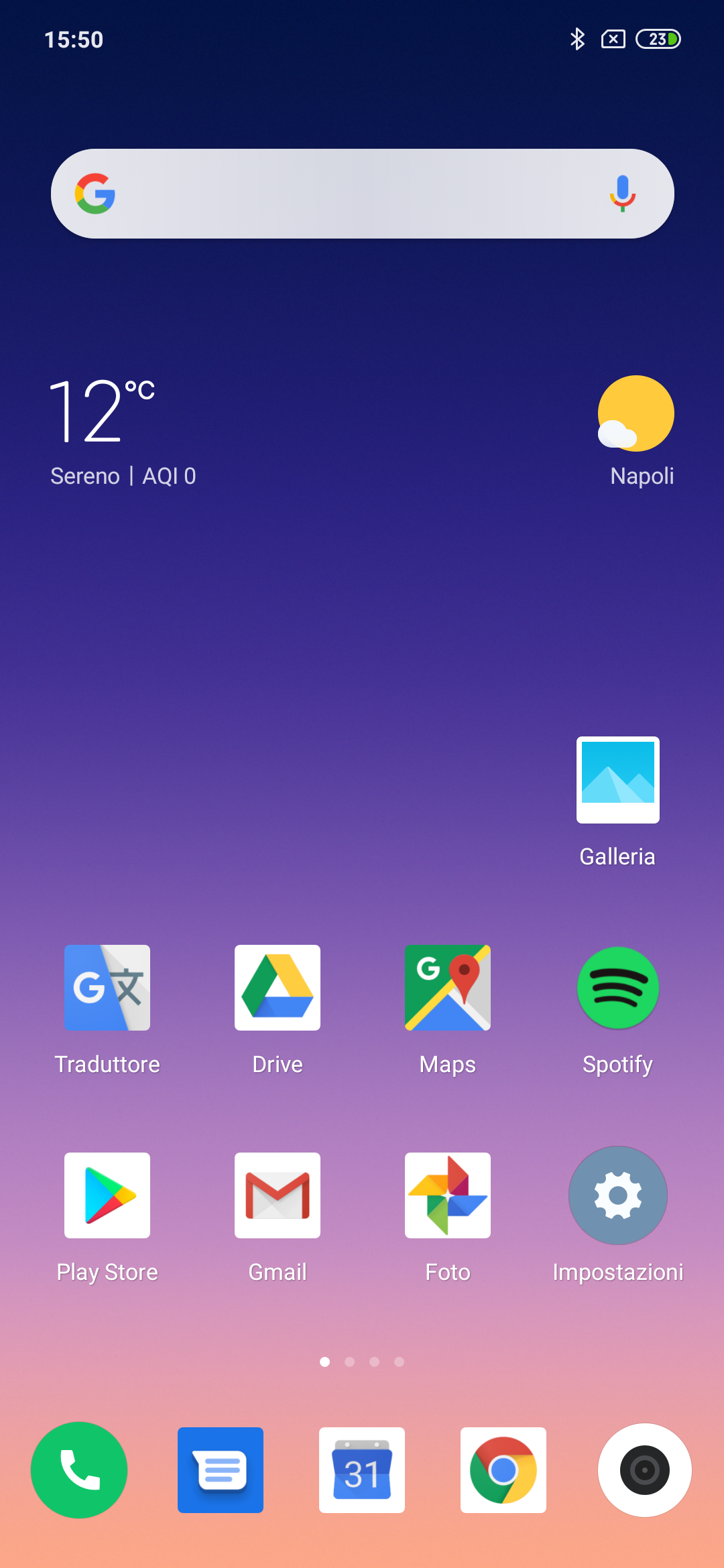Screen dimensions: 724x1568
Task: Launch the Chrome browser
Action: tap(503, 1470)
